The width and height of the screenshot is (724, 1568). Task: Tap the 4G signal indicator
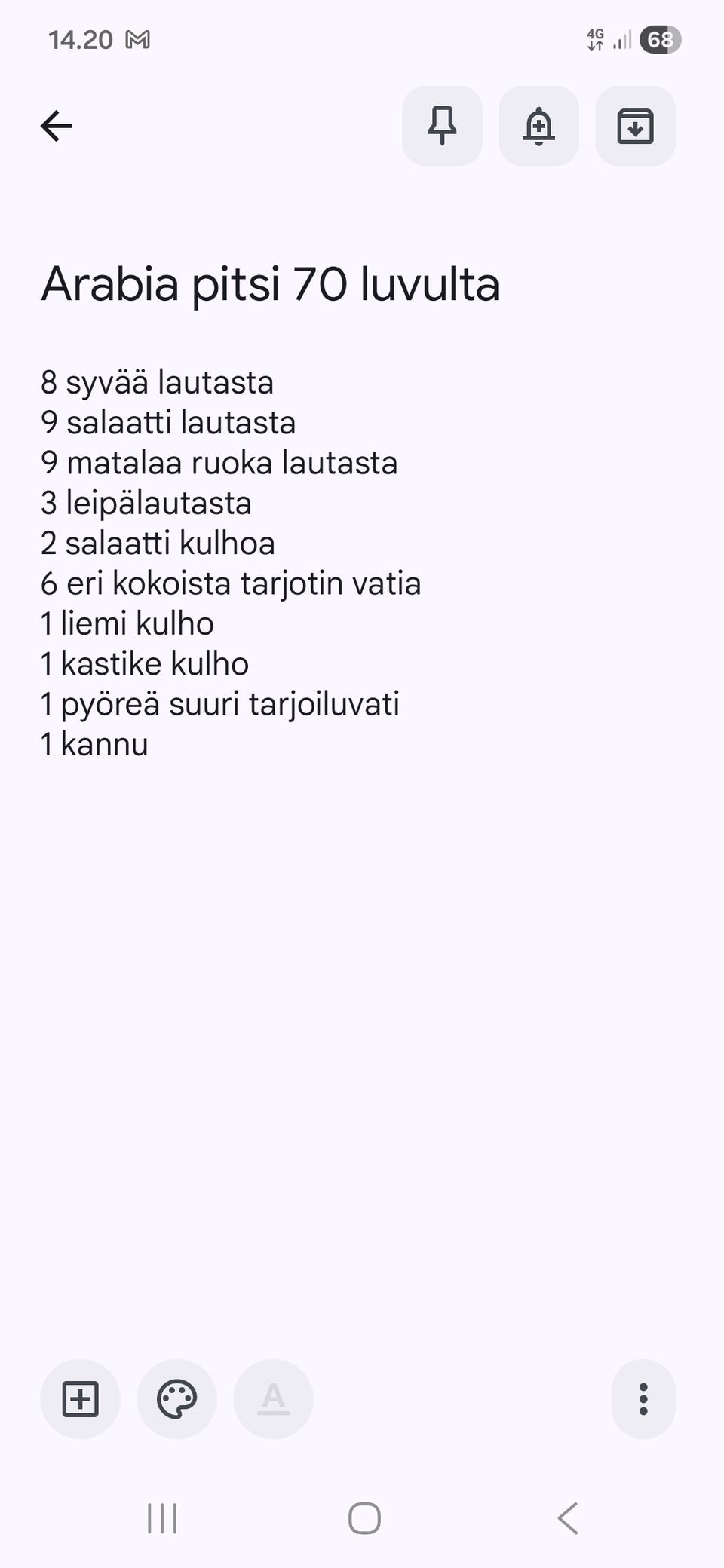[595, 39]
